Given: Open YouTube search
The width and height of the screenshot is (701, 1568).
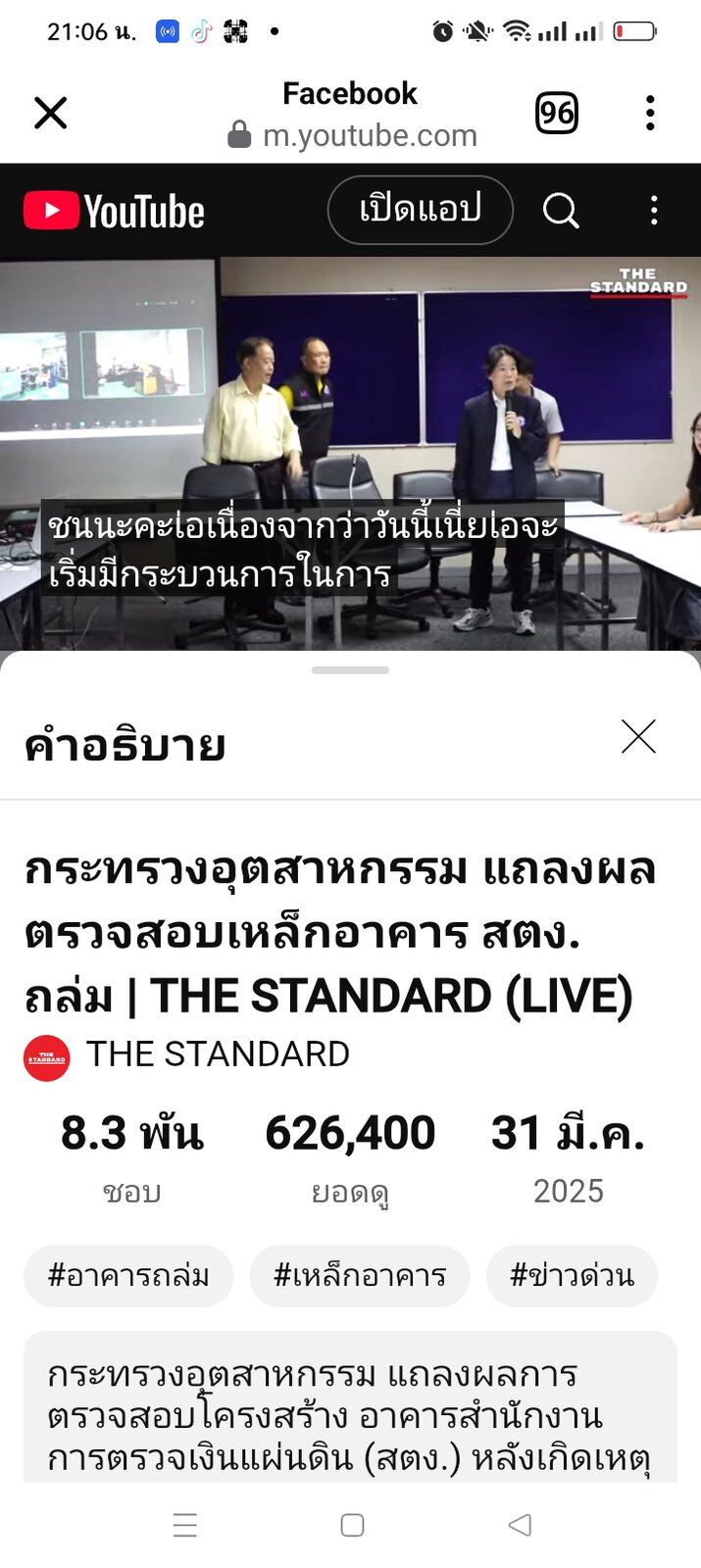Looking at the screenshot, I should click(x=561, y=210).
